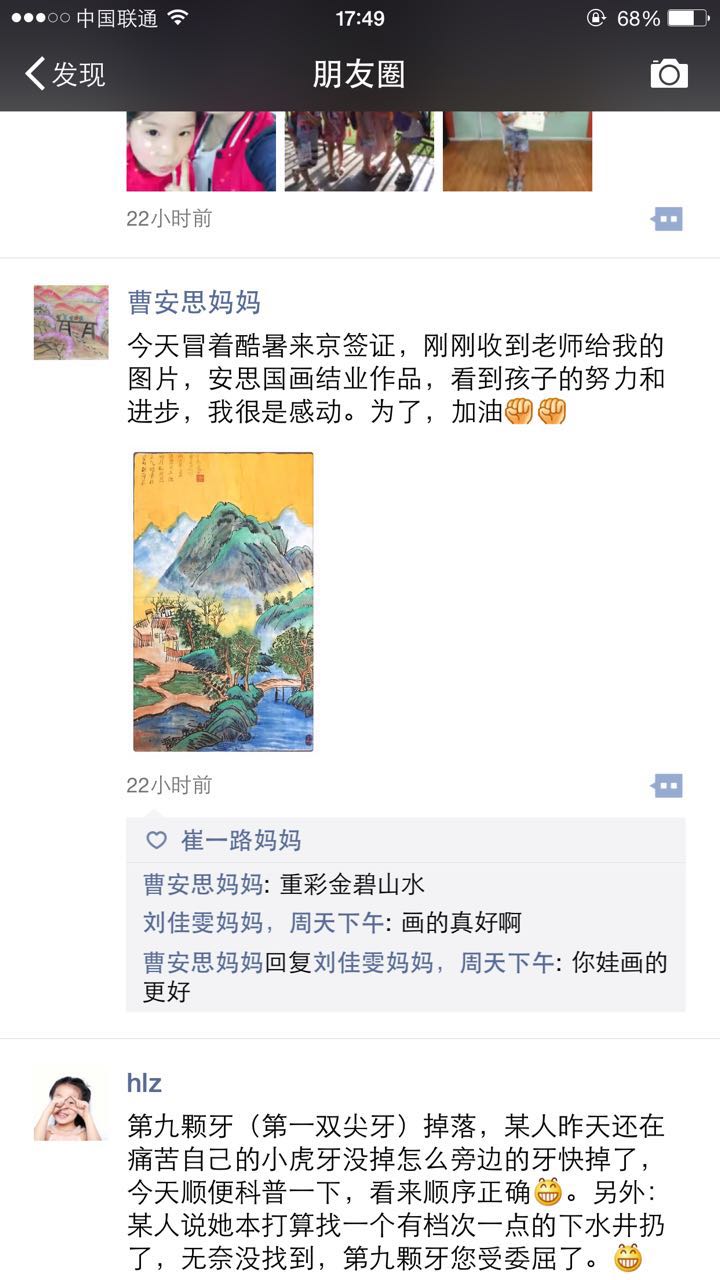Open the hlz username link
The width and height of the screenshot is (720, 1280).
tap(144, 1083)
